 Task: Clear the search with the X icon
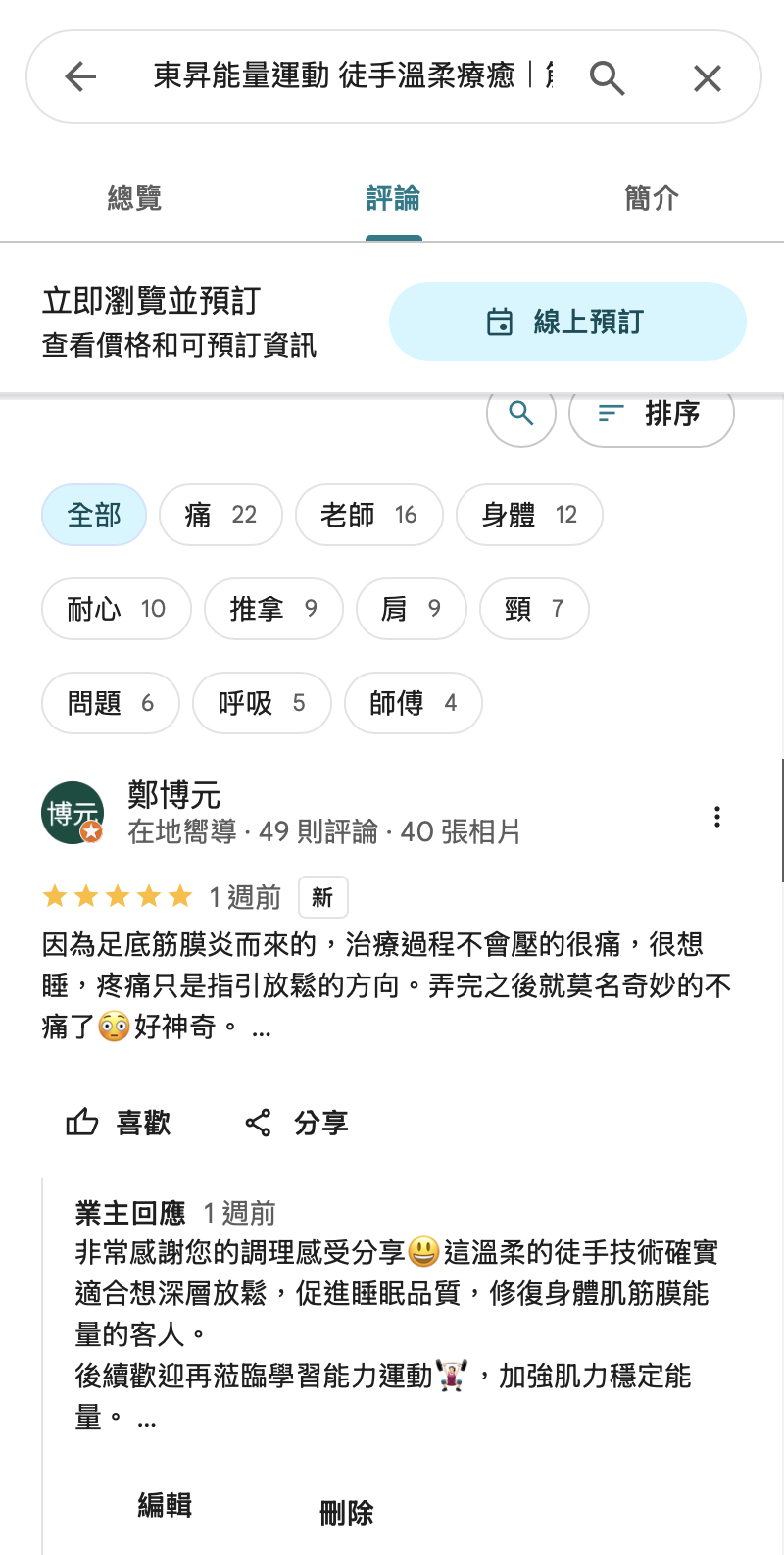coord(707,76)
